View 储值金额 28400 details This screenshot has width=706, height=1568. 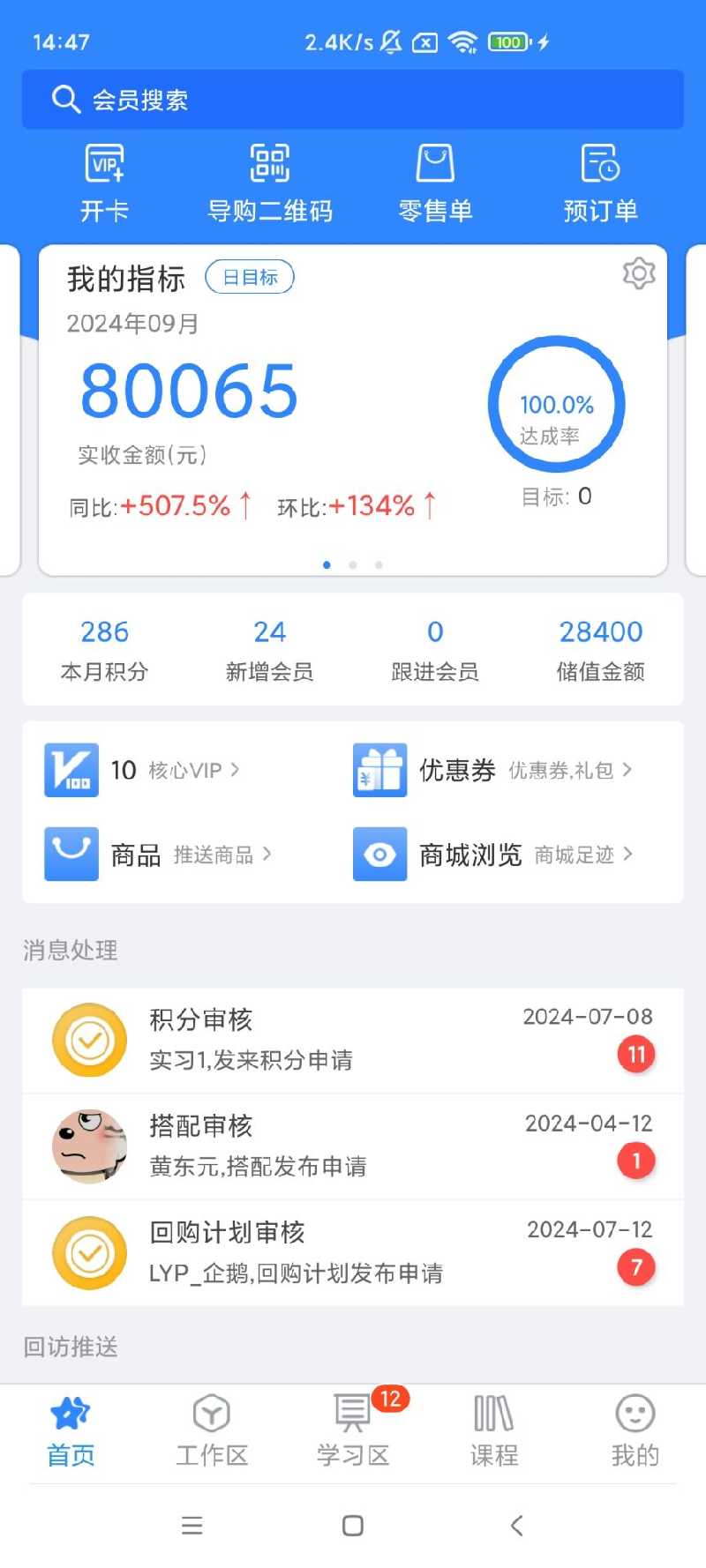pos(600,649)
